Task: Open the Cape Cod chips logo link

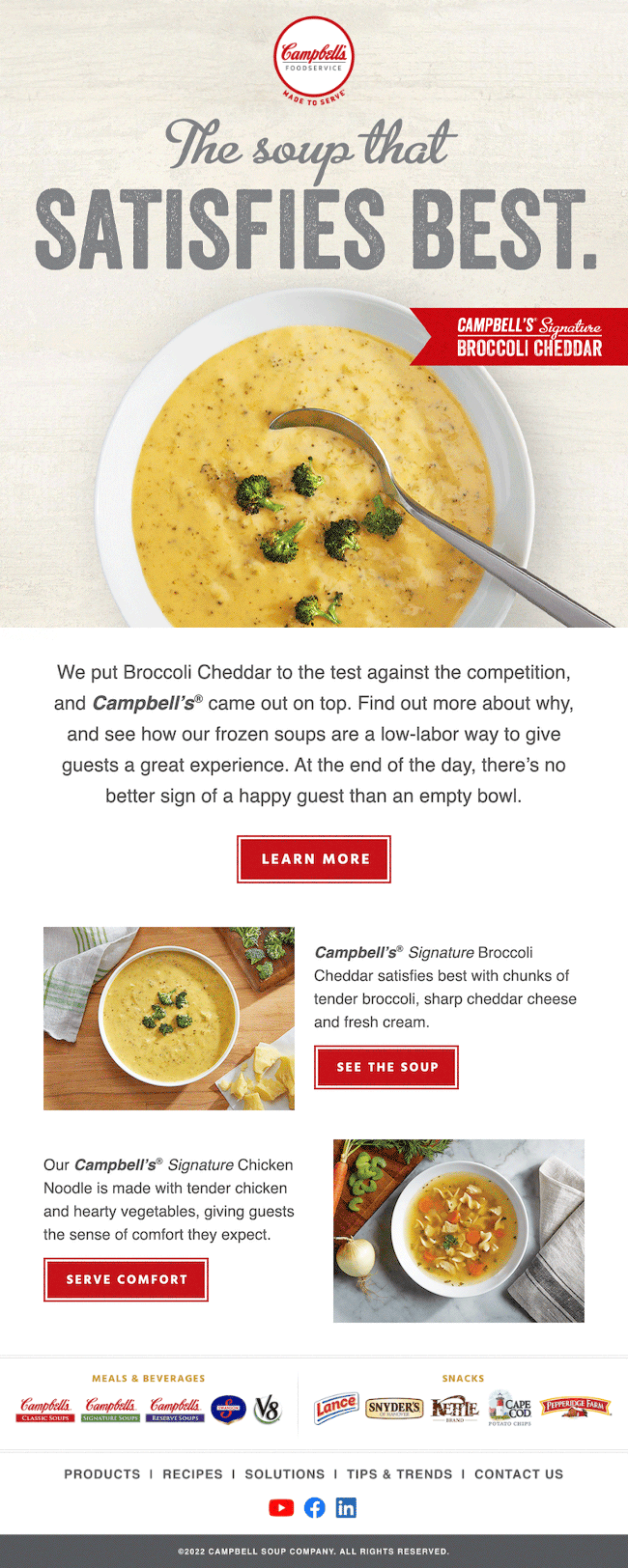Action: click(x=510, y=1408)
